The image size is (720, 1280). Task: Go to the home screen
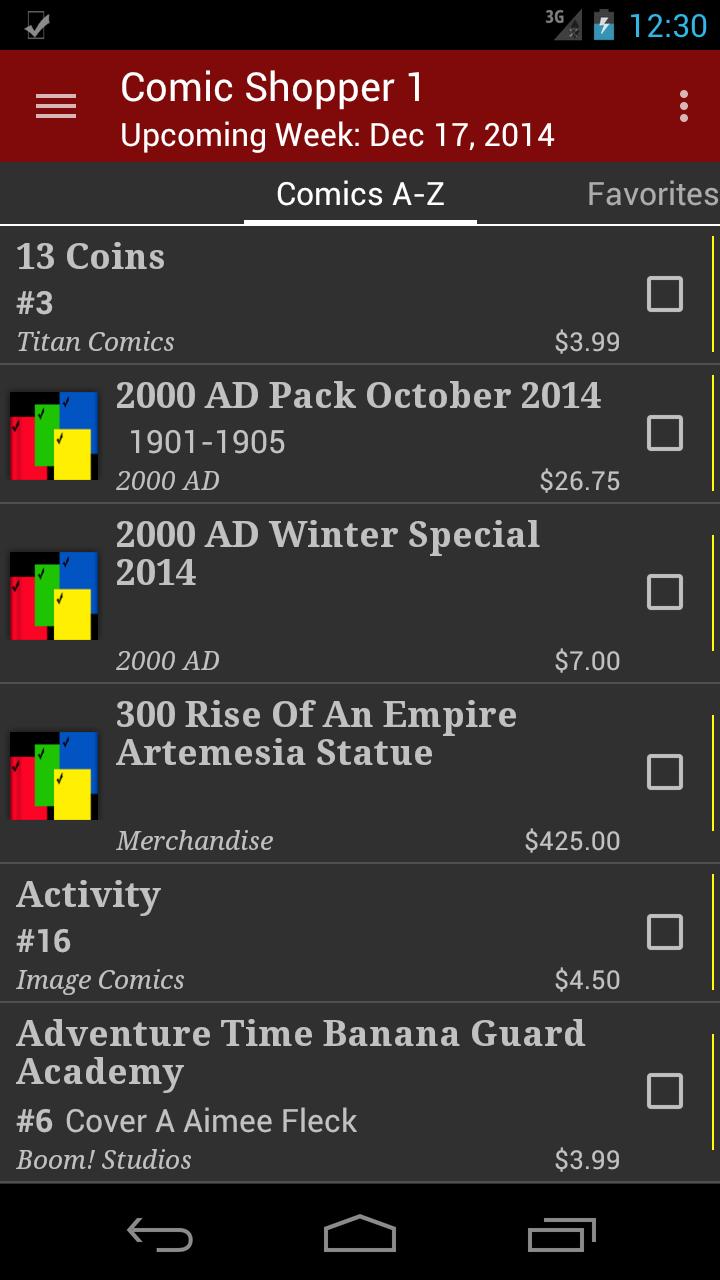(x=360, y=1234)
